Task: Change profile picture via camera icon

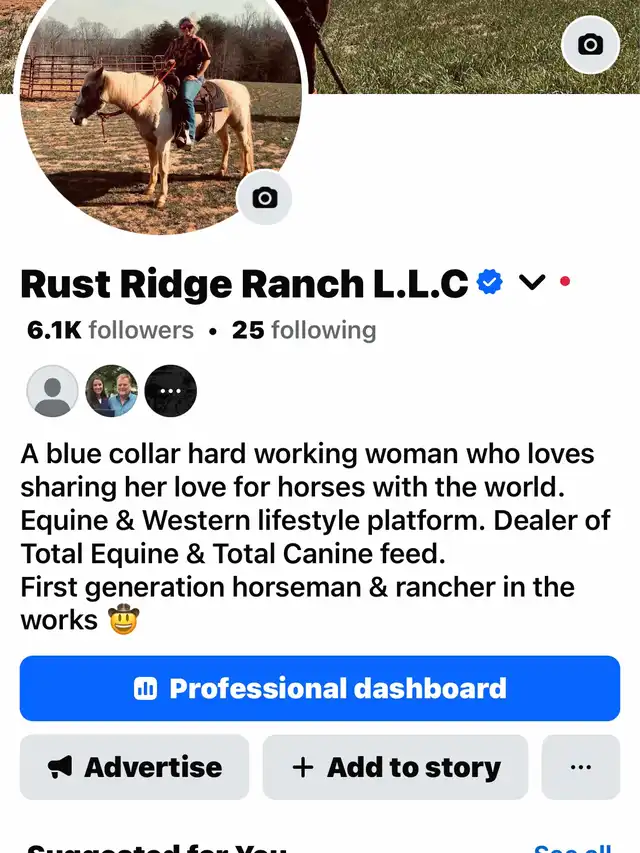Action: click(x=264, y=197)
